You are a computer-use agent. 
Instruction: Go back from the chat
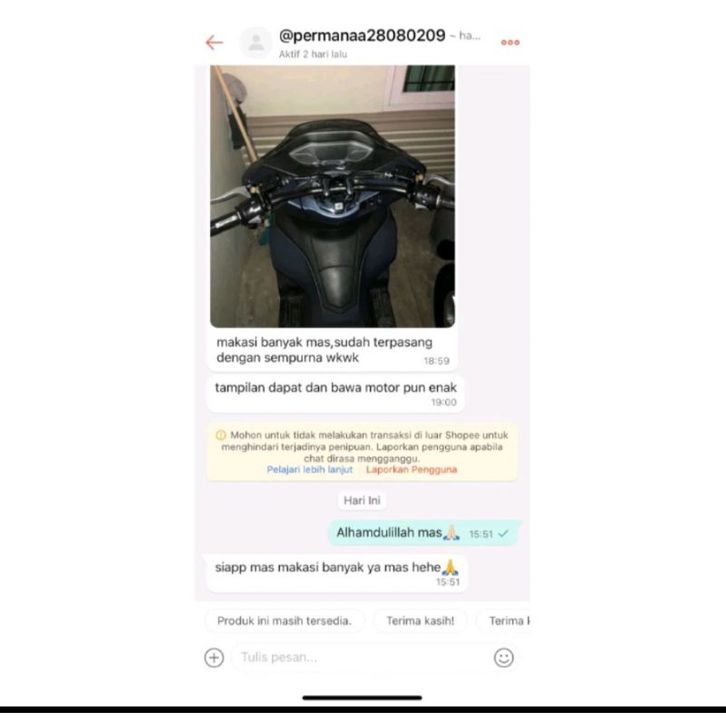pyautogui.click(x=214, y=42)
